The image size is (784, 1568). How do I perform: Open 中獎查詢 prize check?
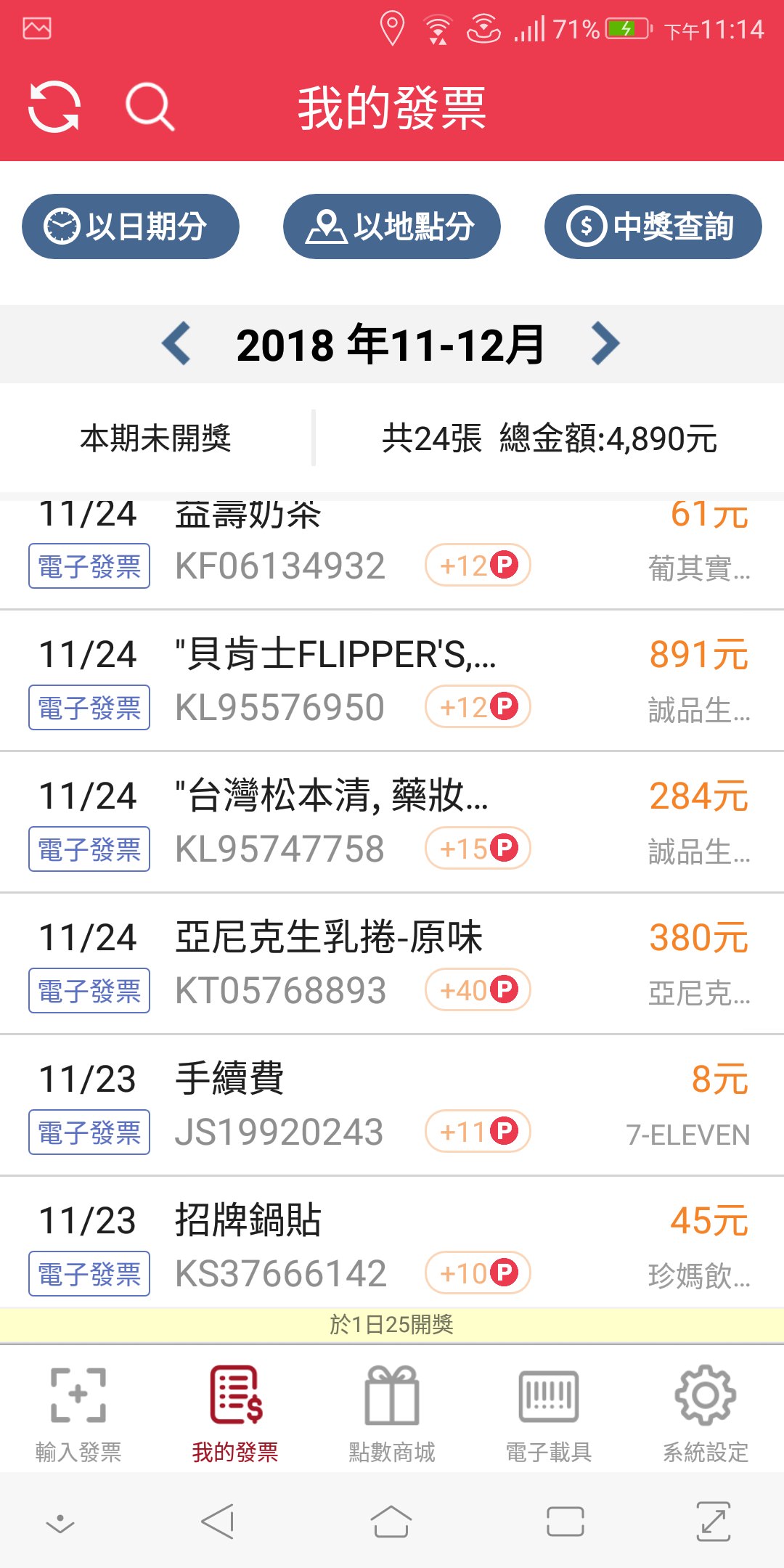653,226
